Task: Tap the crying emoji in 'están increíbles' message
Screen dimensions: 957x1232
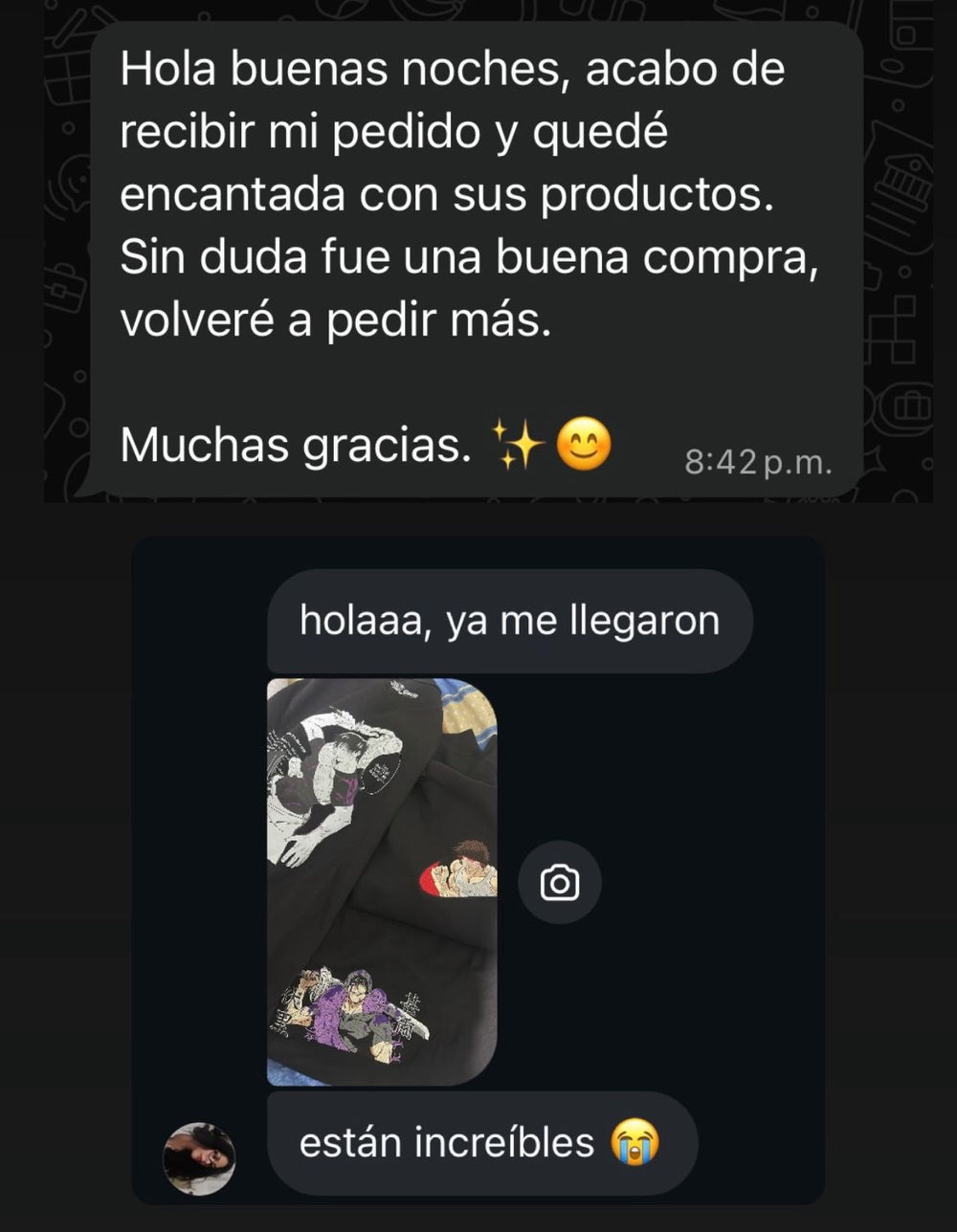Action: coord(636,1140)
